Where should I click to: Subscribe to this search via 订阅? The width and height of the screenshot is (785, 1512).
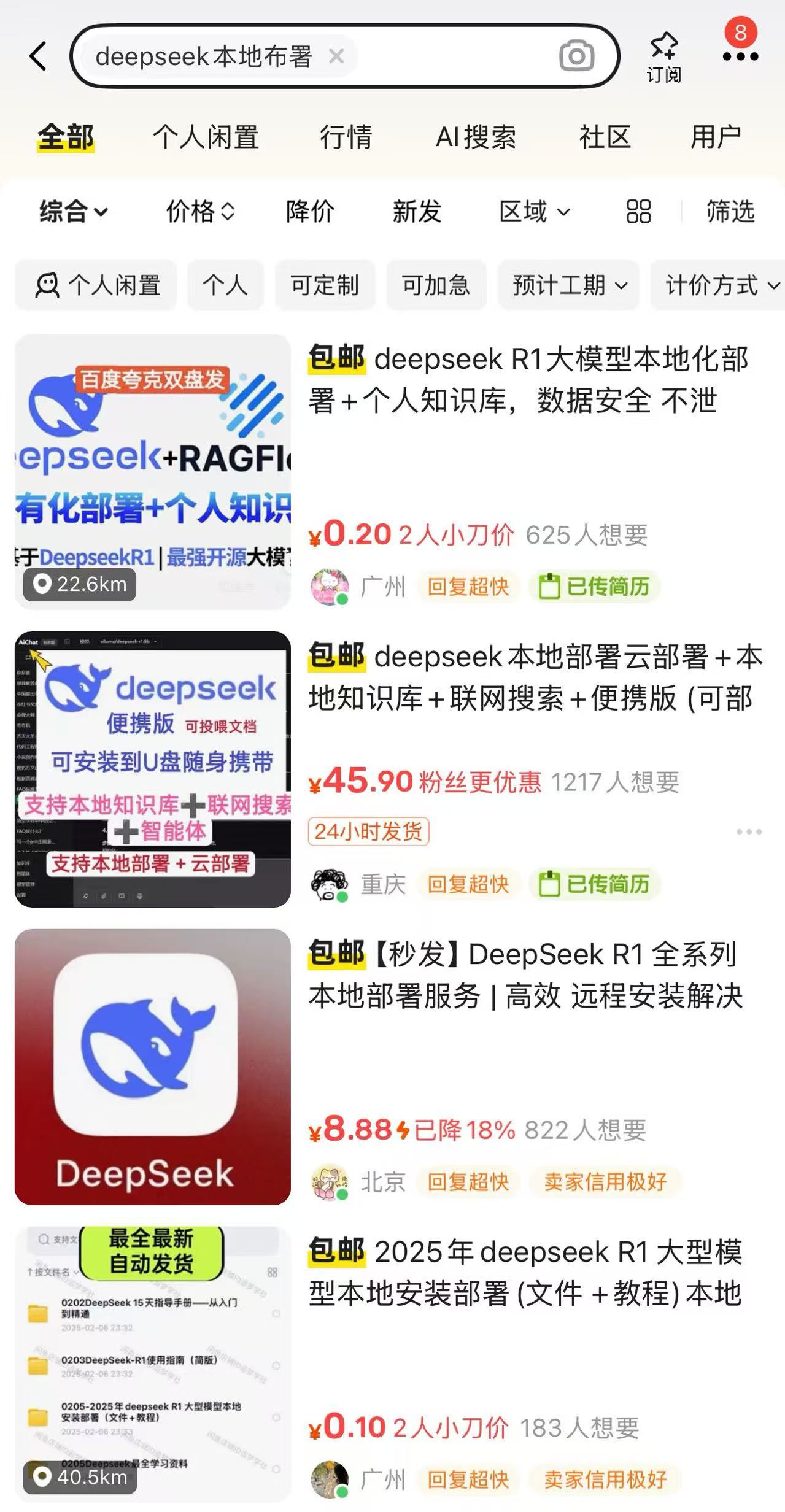[663, 57]
